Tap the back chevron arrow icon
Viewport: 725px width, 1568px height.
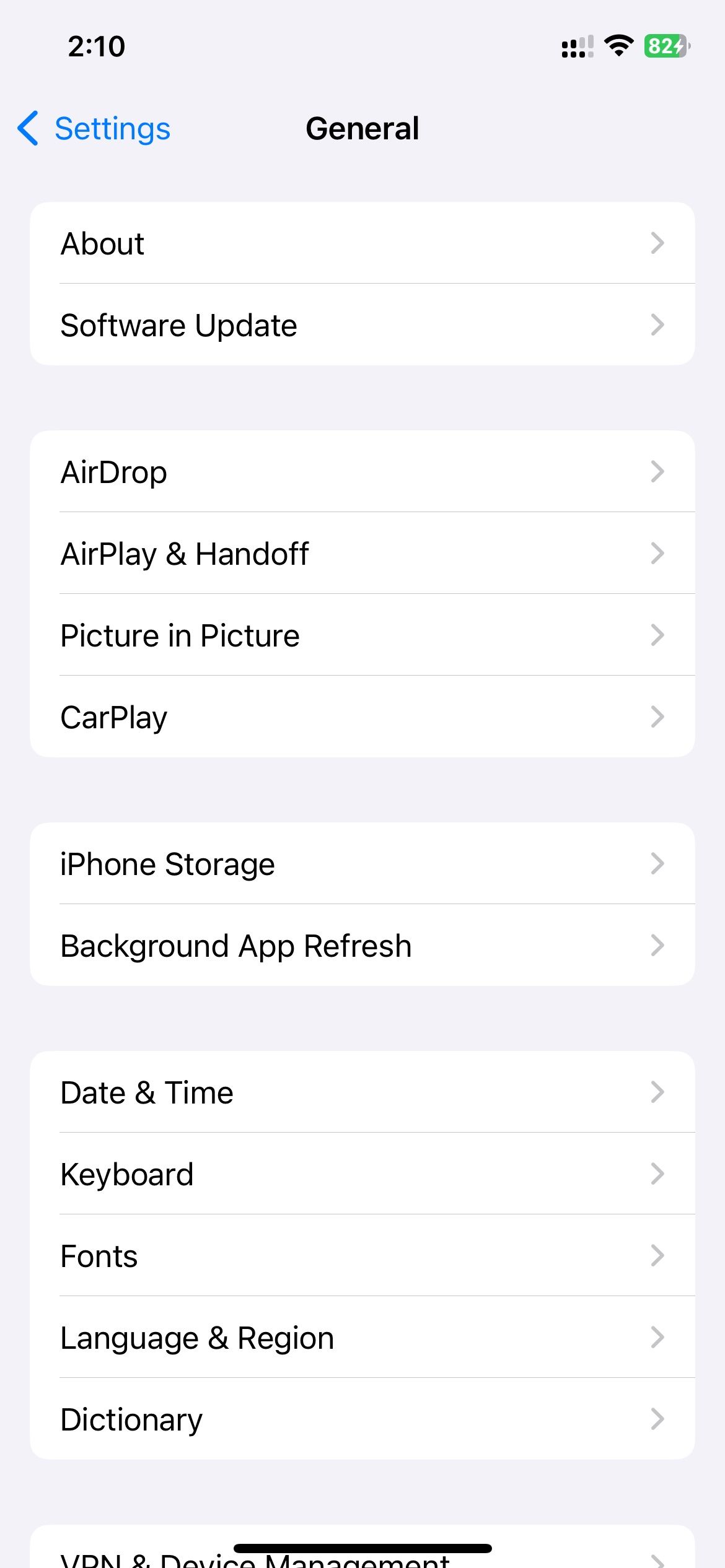[x=27, y=128]
